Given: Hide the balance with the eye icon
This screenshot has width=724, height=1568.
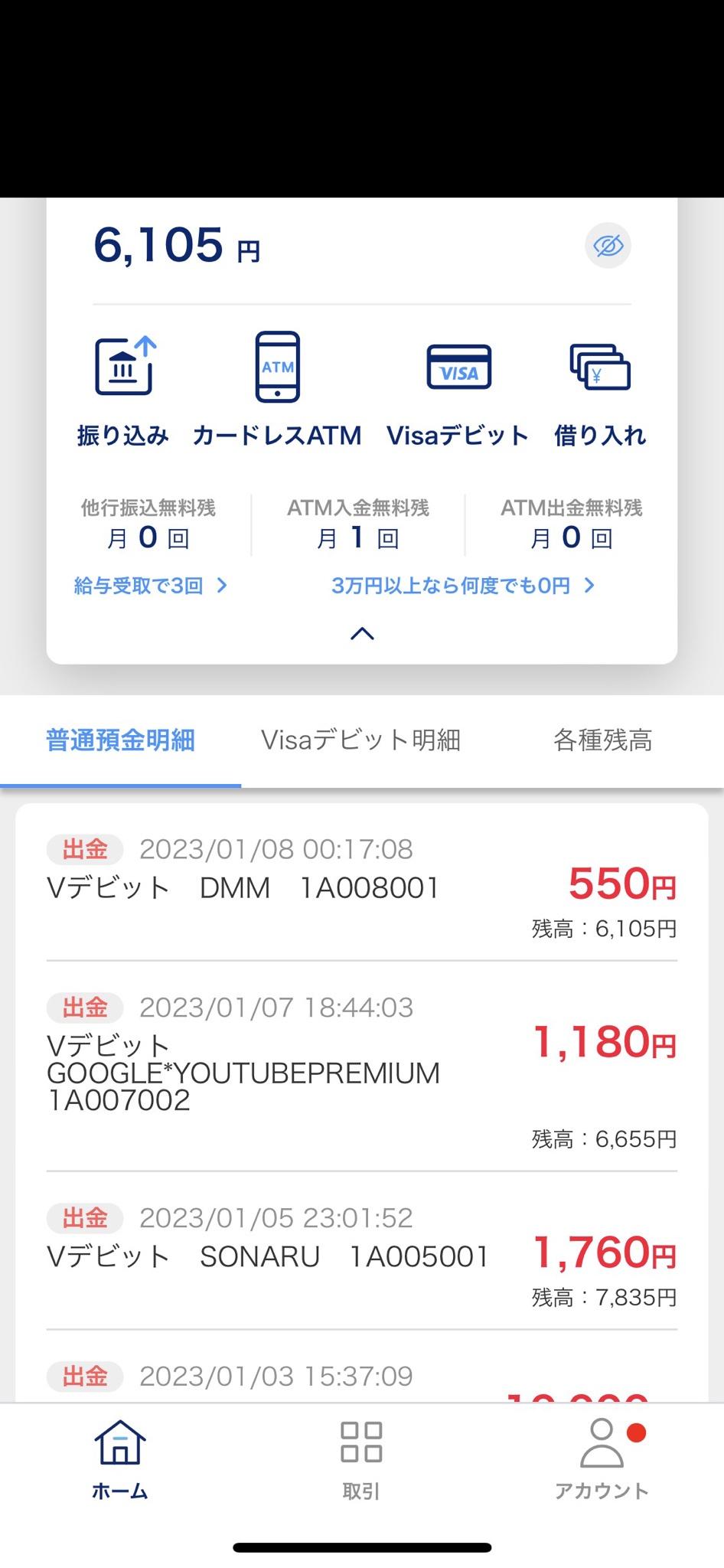Looking at the screenshot, I should (608, 246).
